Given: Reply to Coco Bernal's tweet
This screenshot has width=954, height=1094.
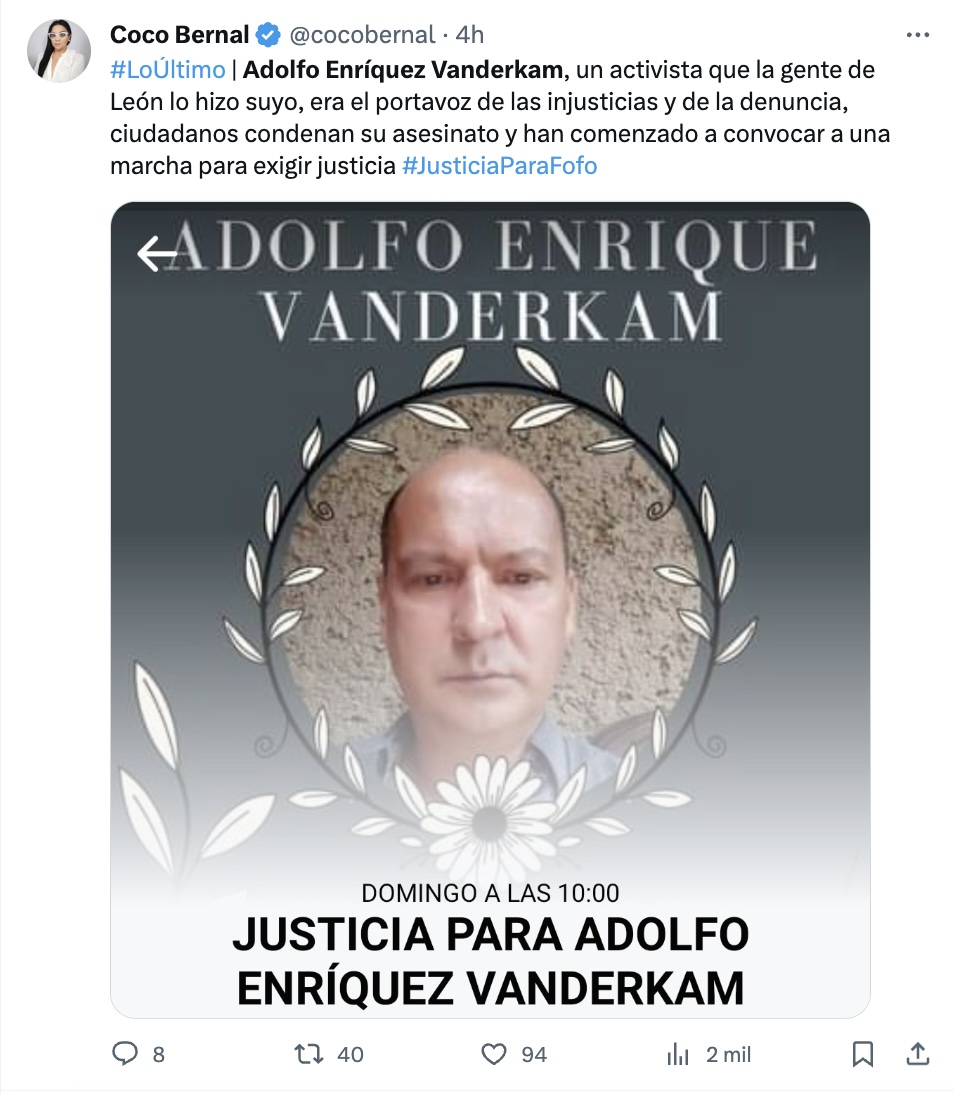Looking at the screenshot, I should click(126, 1054).
